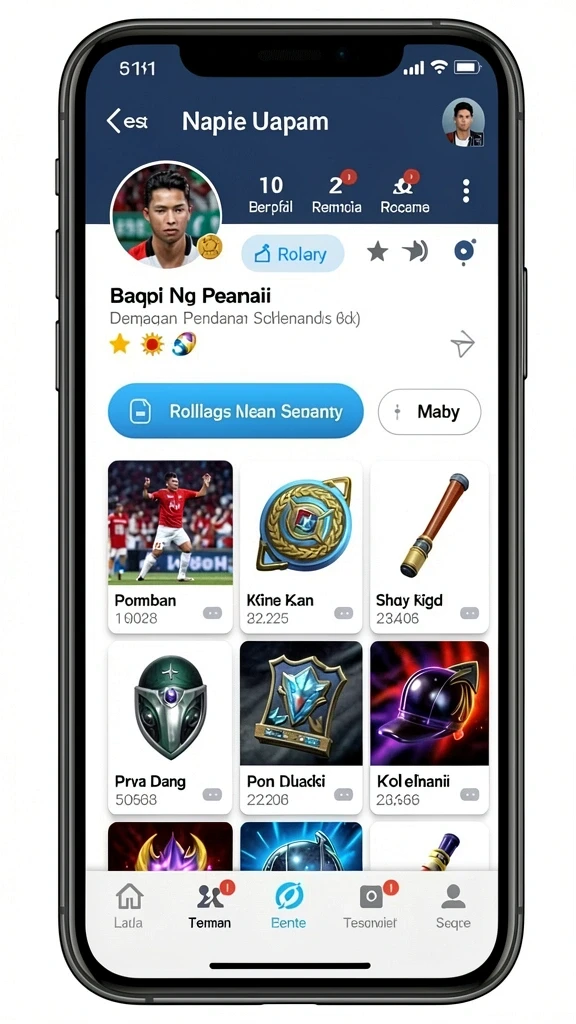View the Remcia counter in the header
576x1024 pixels.
[x=336, y=194]
